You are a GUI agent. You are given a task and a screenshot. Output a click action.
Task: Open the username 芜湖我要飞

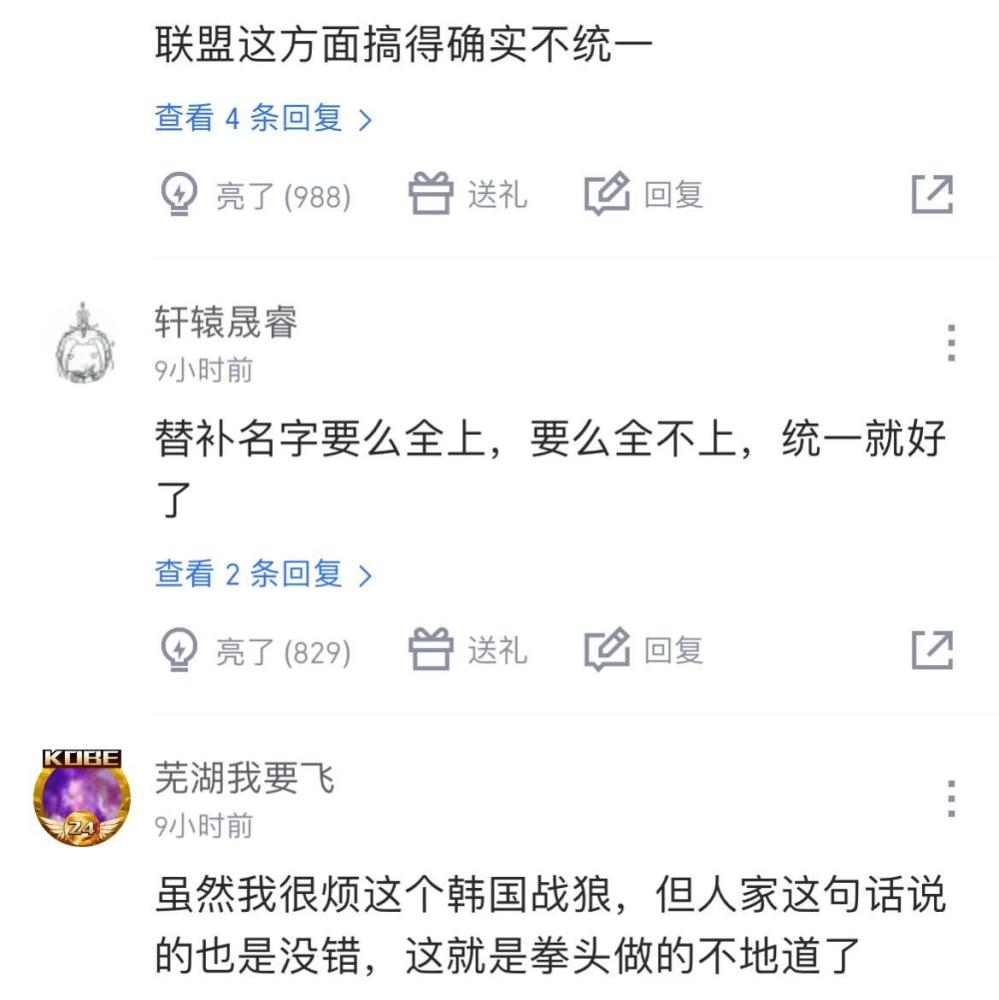pyautogui.click(x=244, y=779)
